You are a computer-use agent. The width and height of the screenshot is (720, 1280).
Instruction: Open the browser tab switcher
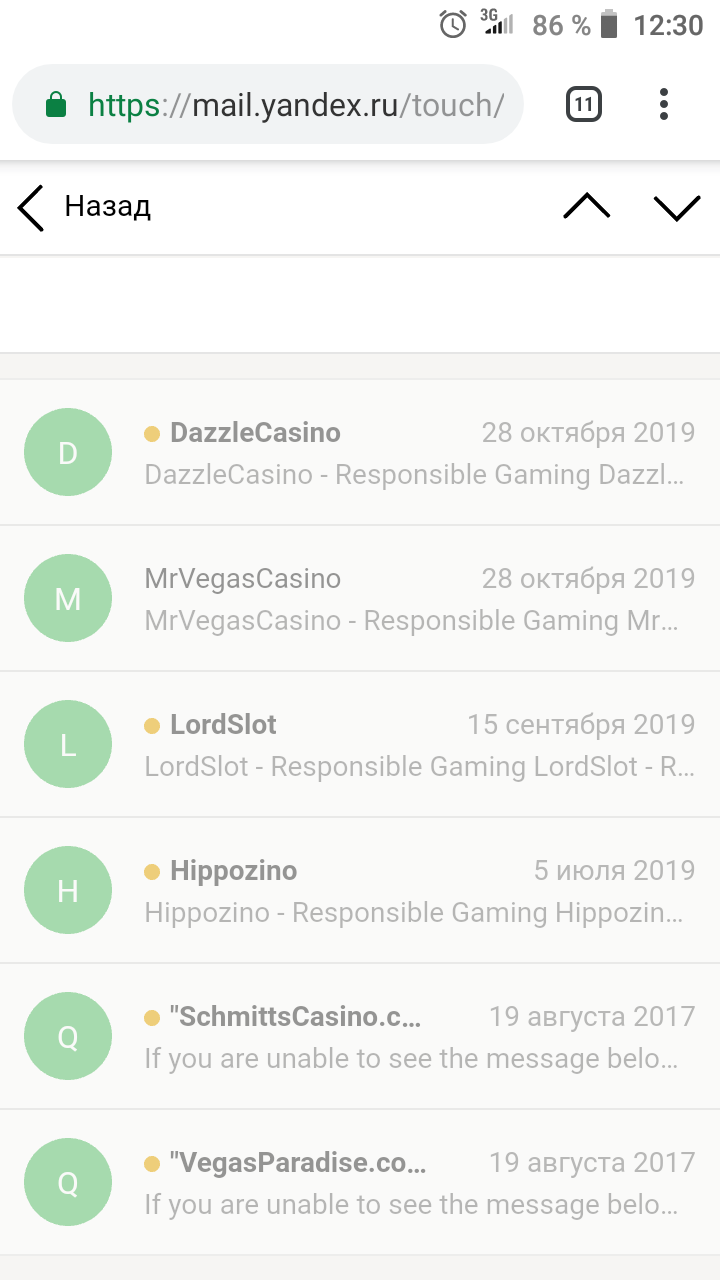pos(584,104)
